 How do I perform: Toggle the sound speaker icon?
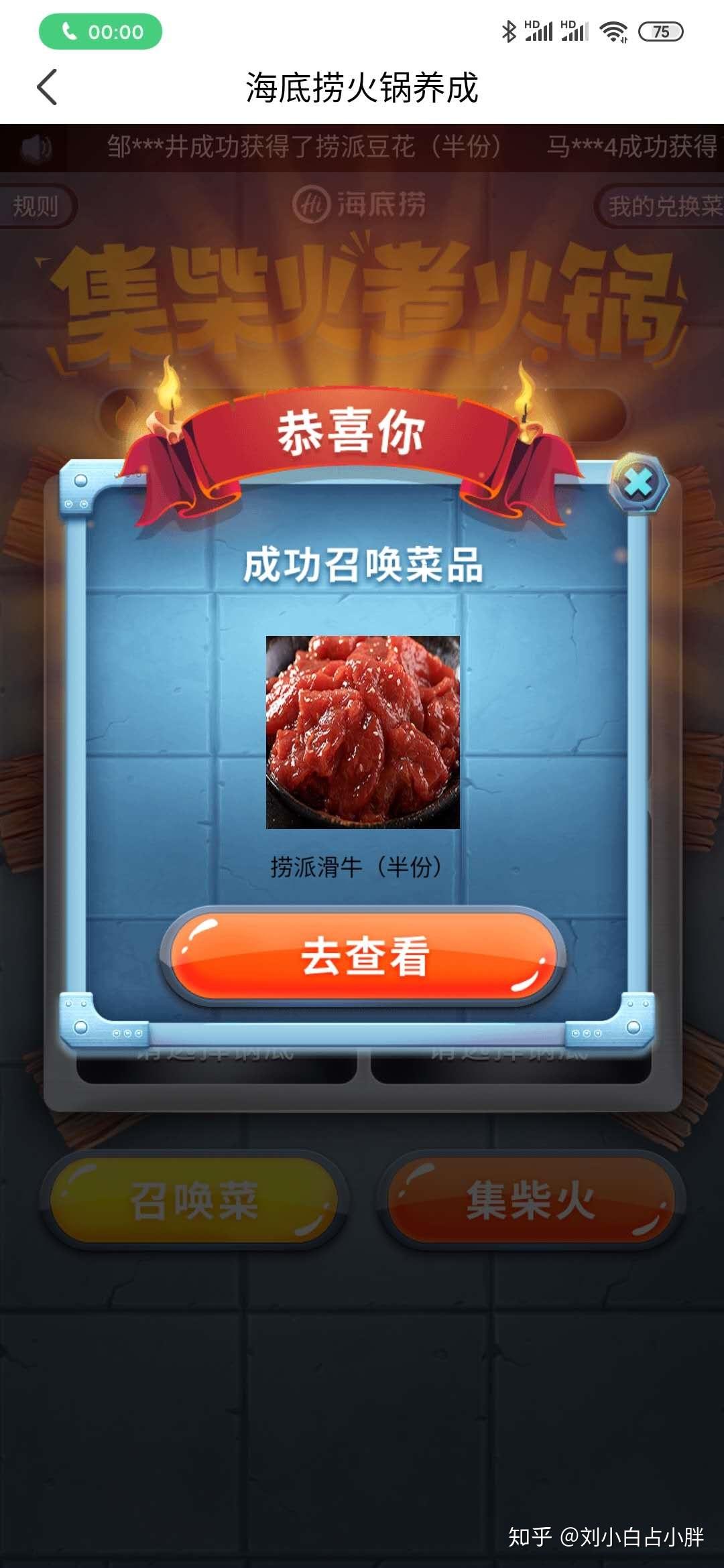point(36,147)
